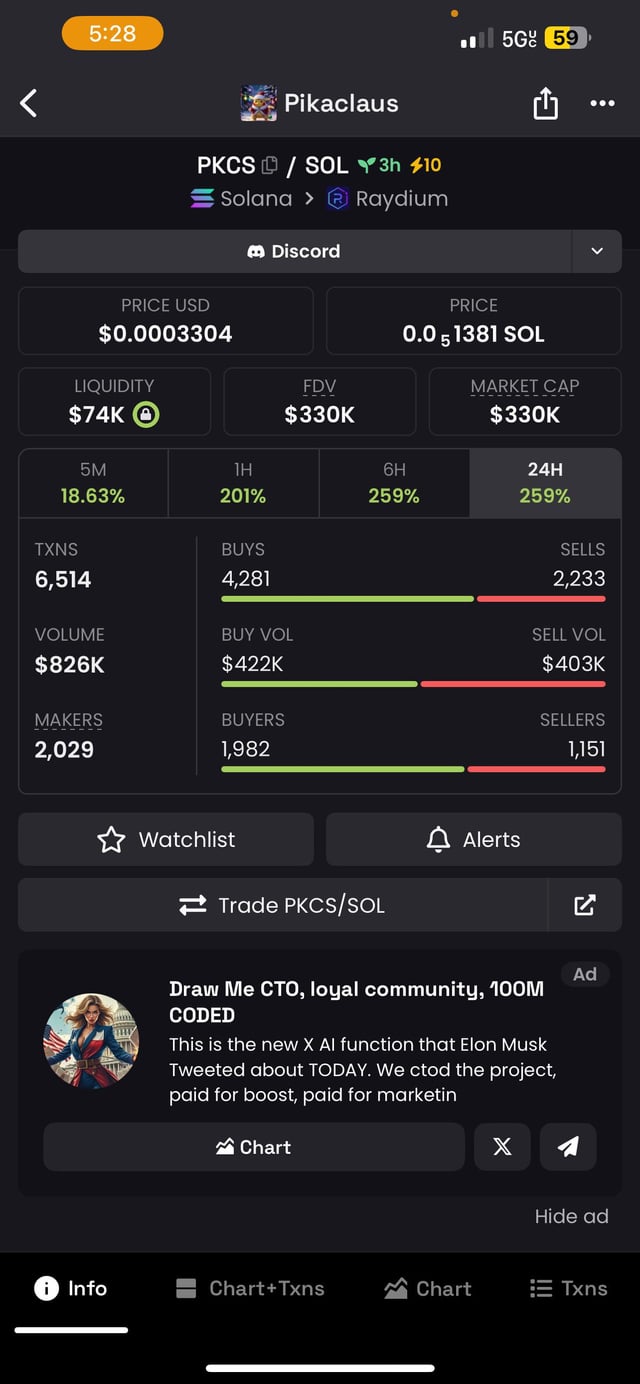The height and width of the screenshot is (1384, 640).
Task: Open the ad's X profile
Action: pyautogui.click(x=503, y=1147)
